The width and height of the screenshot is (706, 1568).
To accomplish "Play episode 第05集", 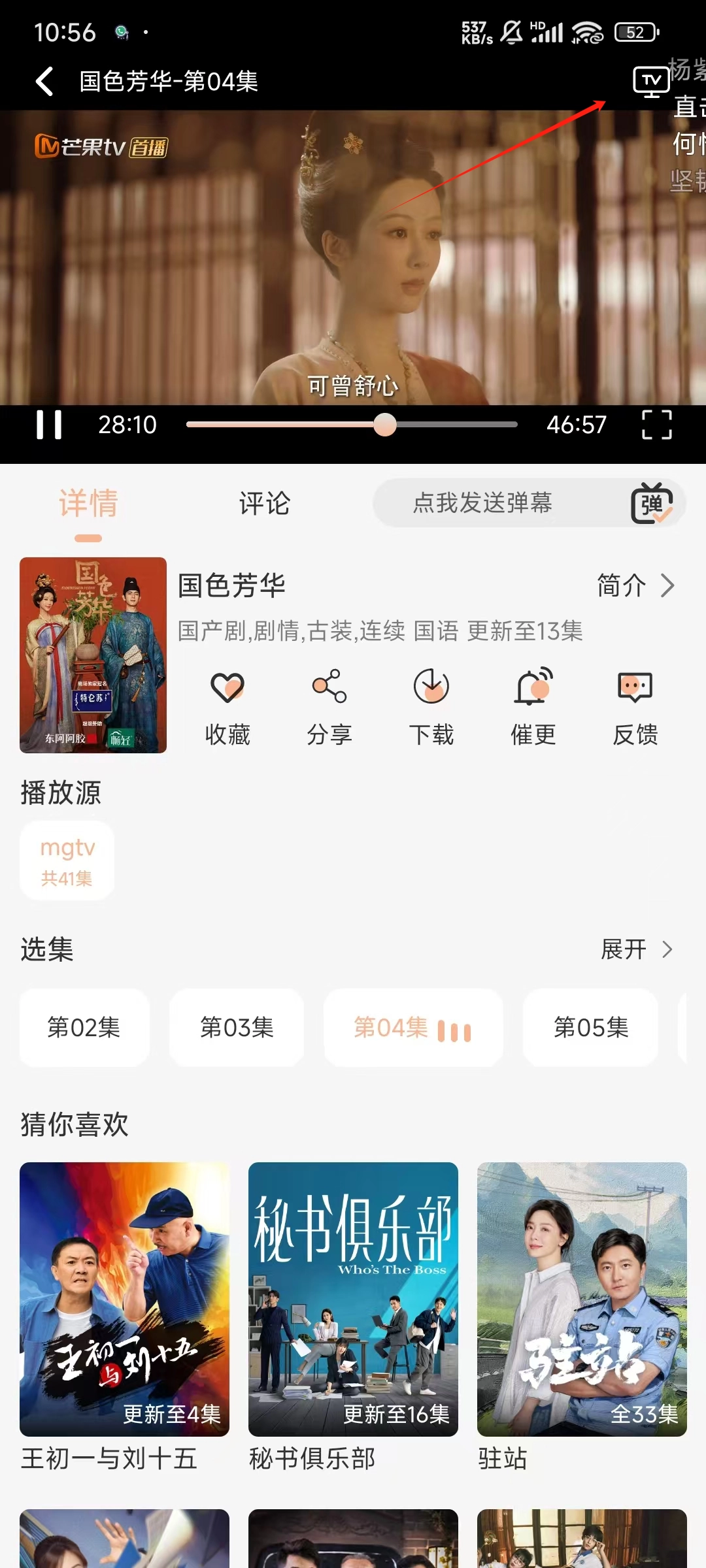I will click(x=591, y=1028).
